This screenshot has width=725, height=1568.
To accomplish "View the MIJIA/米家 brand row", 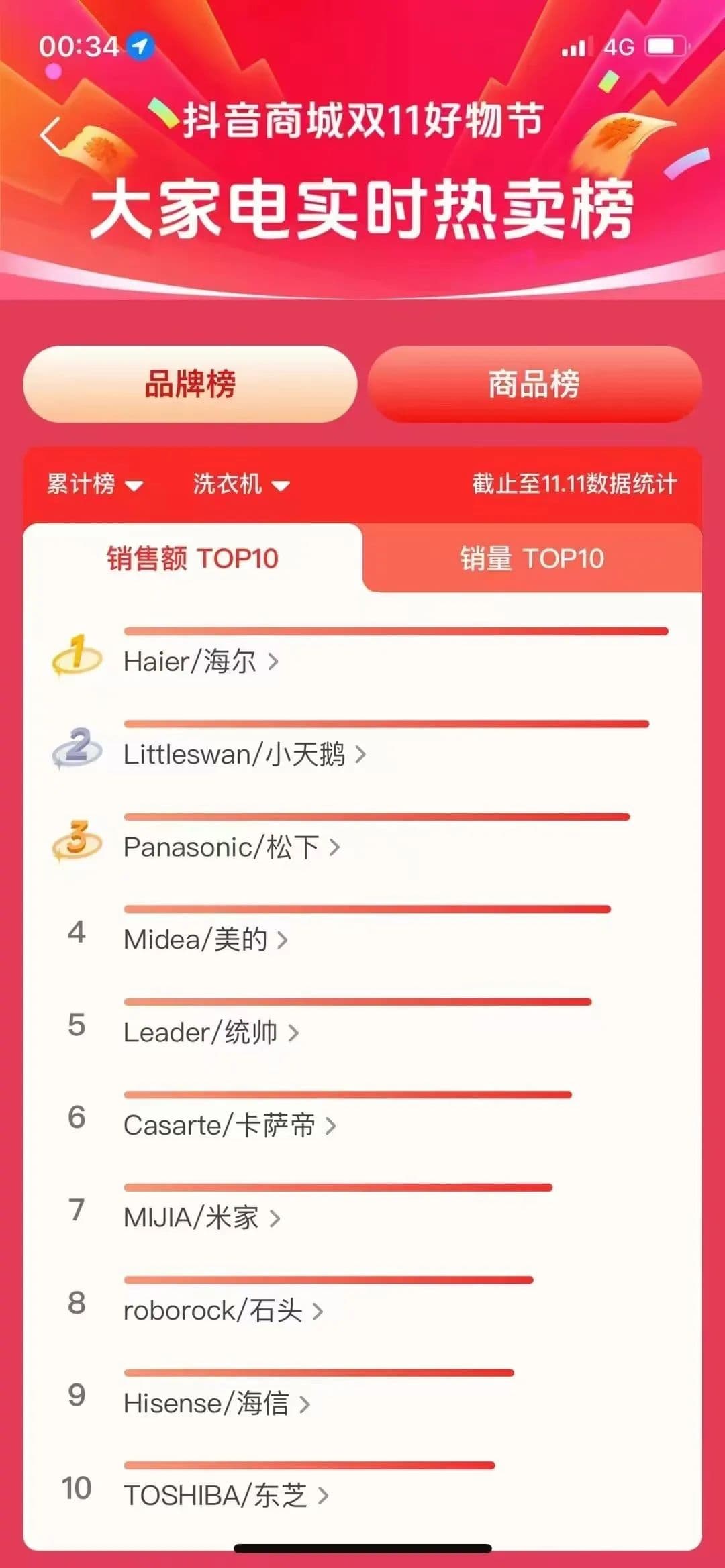I will click(201, 1218).
